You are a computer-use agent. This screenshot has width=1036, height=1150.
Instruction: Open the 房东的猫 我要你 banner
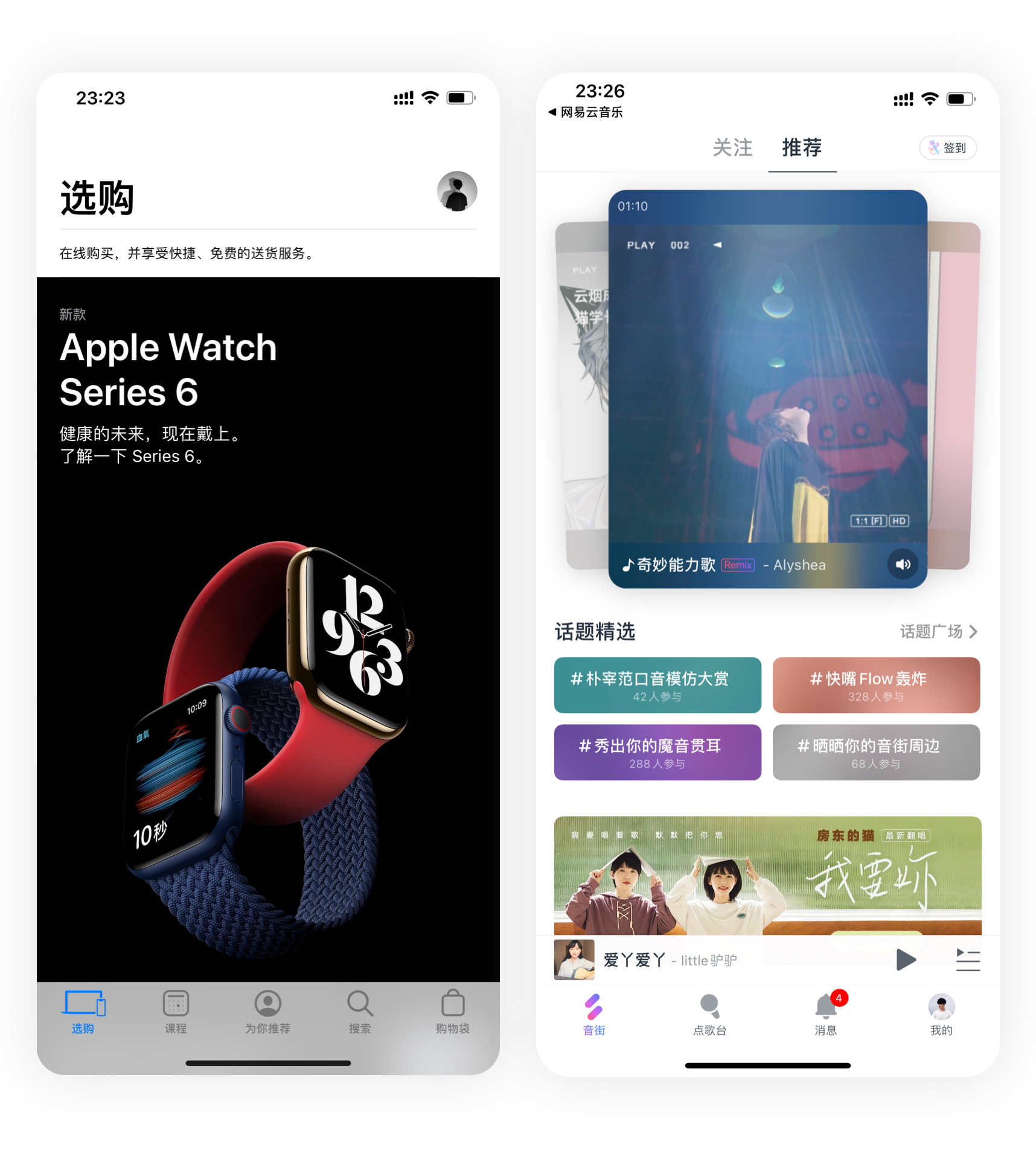(767, 876)
